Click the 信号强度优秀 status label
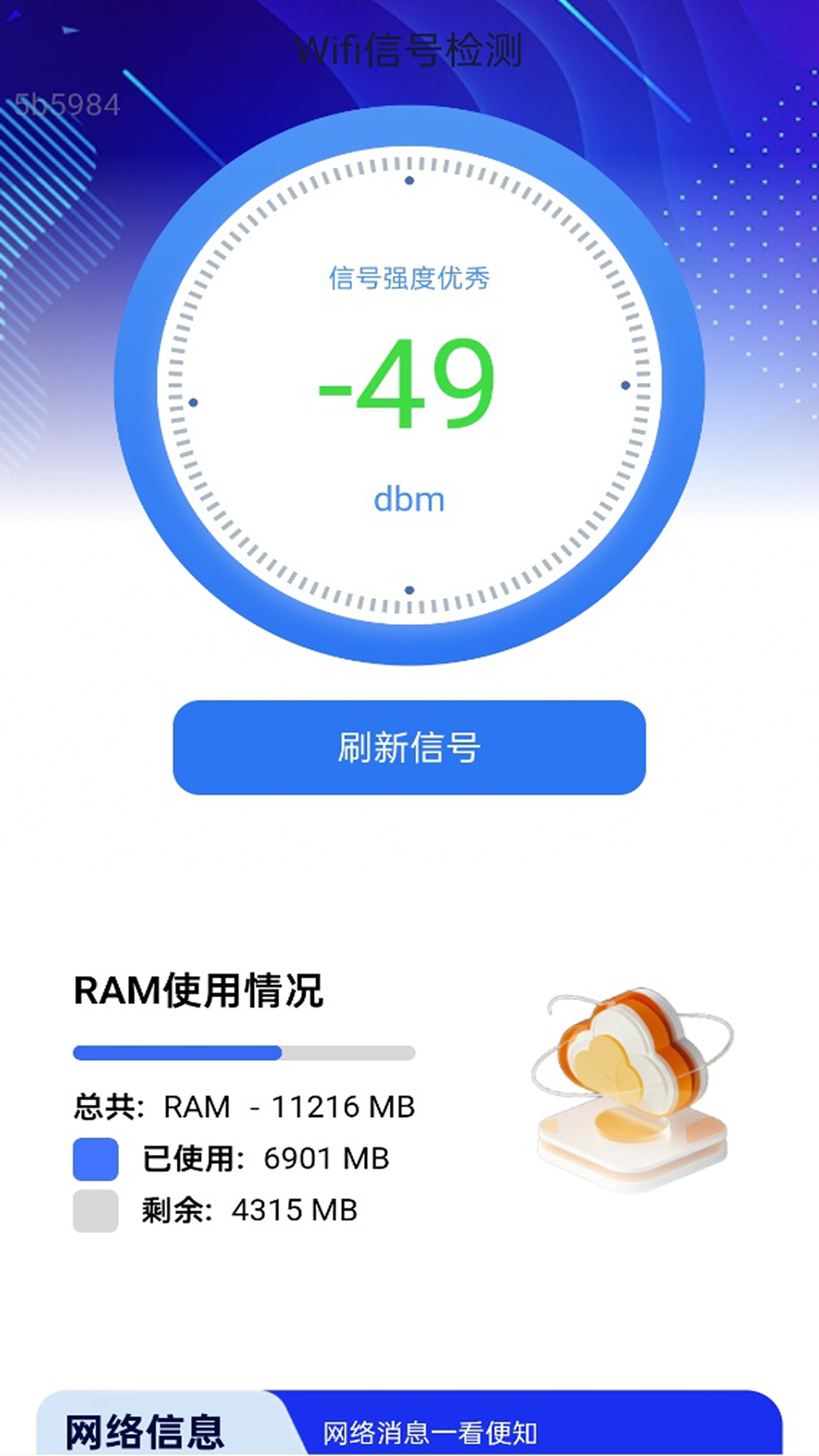Screen dimensions: 819x1456 point(409,278)
